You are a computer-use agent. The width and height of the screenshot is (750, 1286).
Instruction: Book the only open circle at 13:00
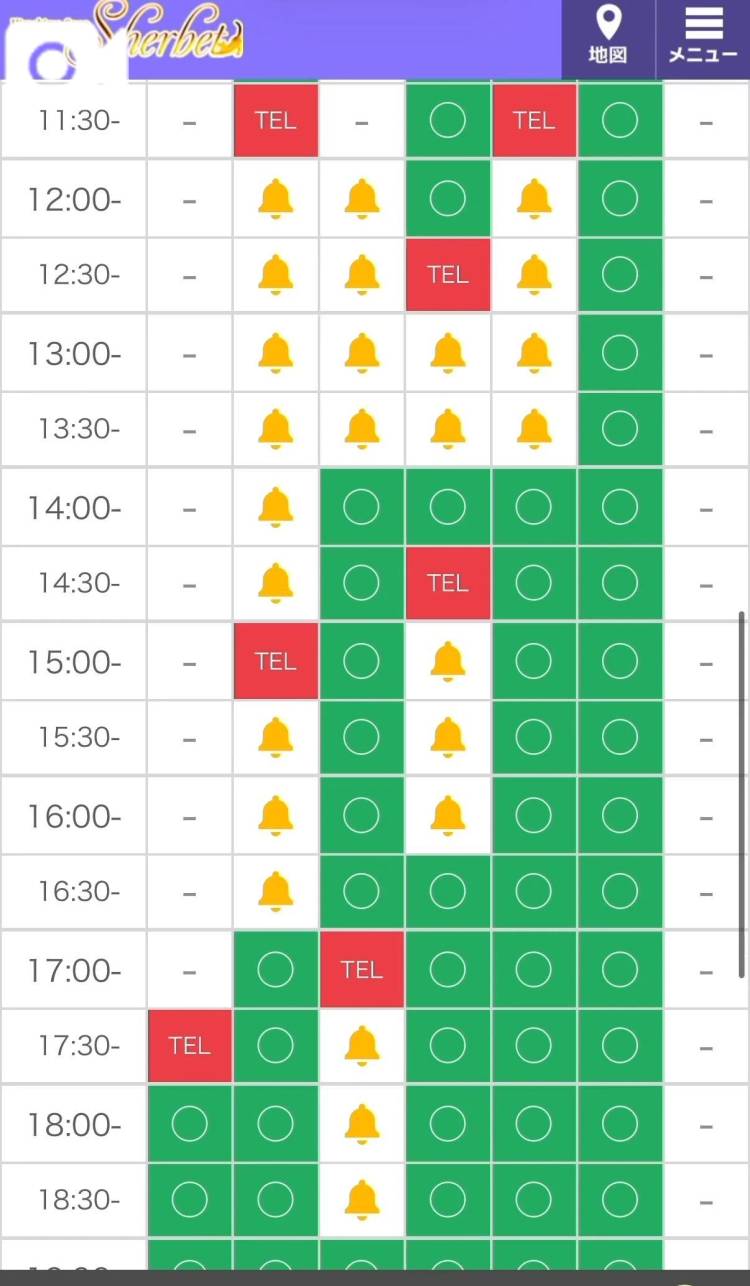click(x=620, y=352)
